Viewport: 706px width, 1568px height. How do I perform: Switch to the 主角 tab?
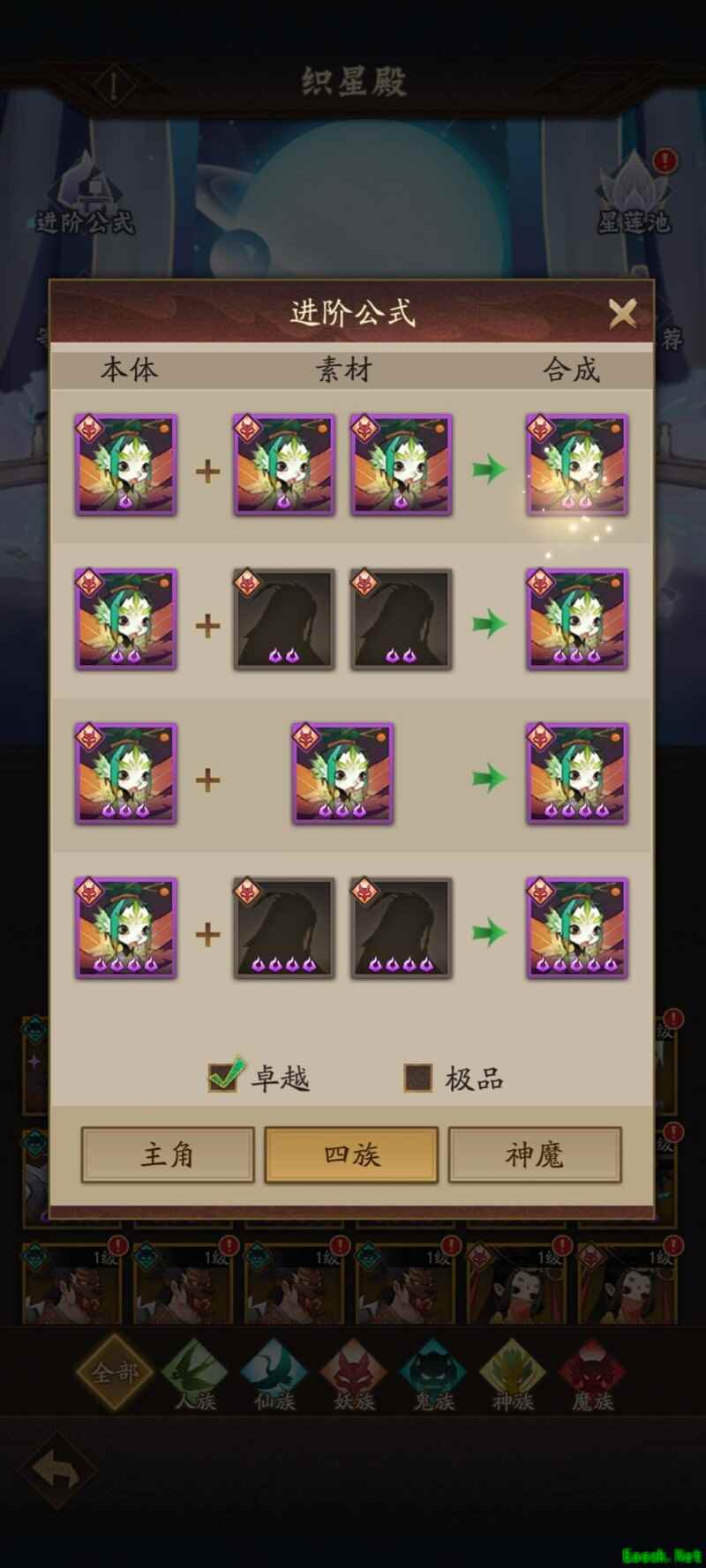[x=168, y=1154]
